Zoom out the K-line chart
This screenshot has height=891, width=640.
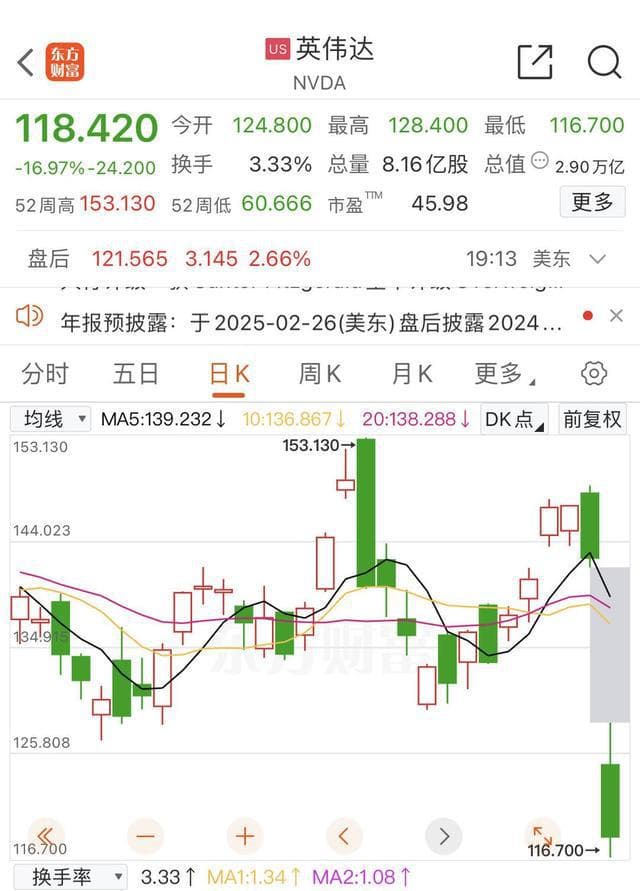146,835
